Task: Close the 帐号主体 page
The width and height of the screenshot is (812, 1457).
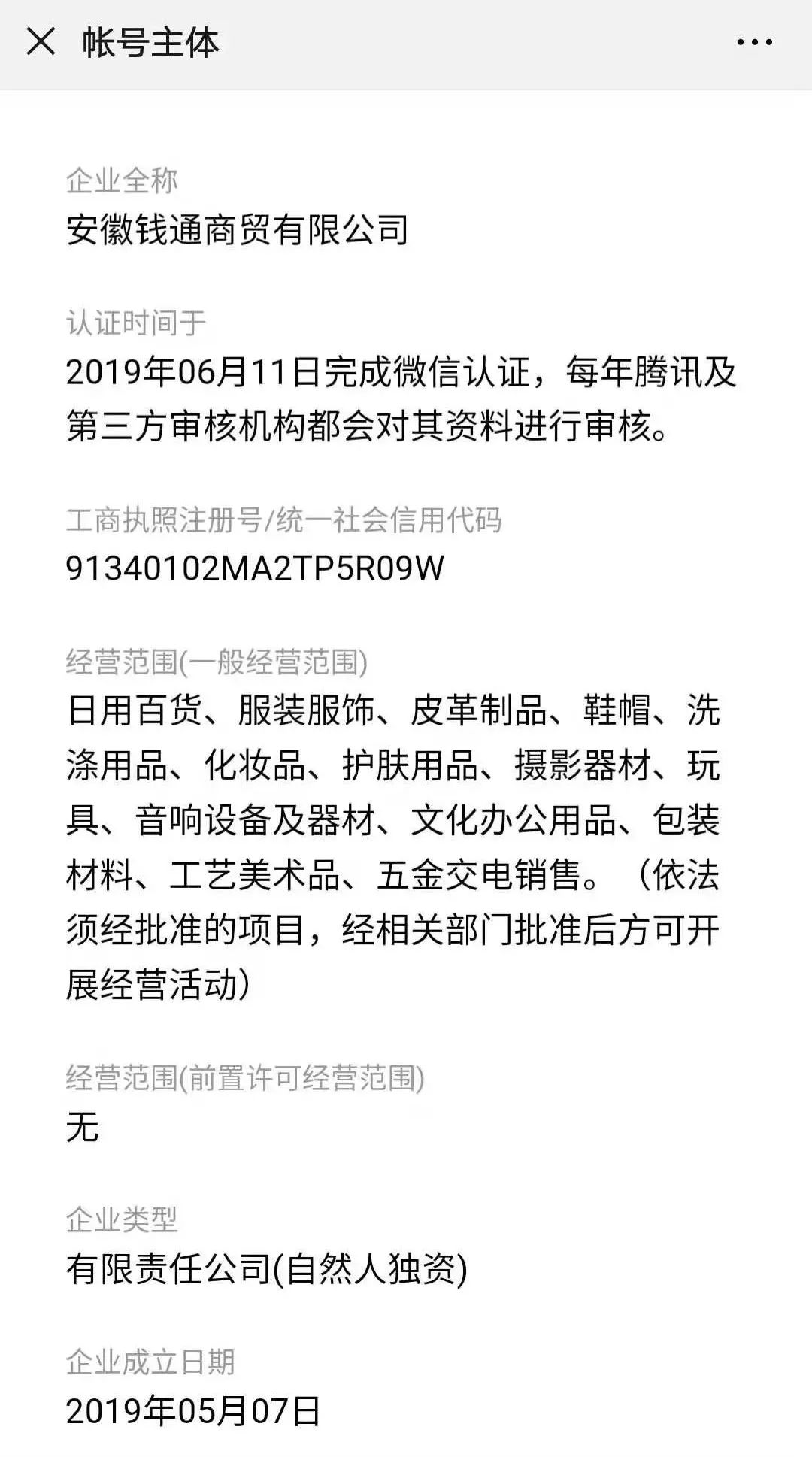Action: 41,42
